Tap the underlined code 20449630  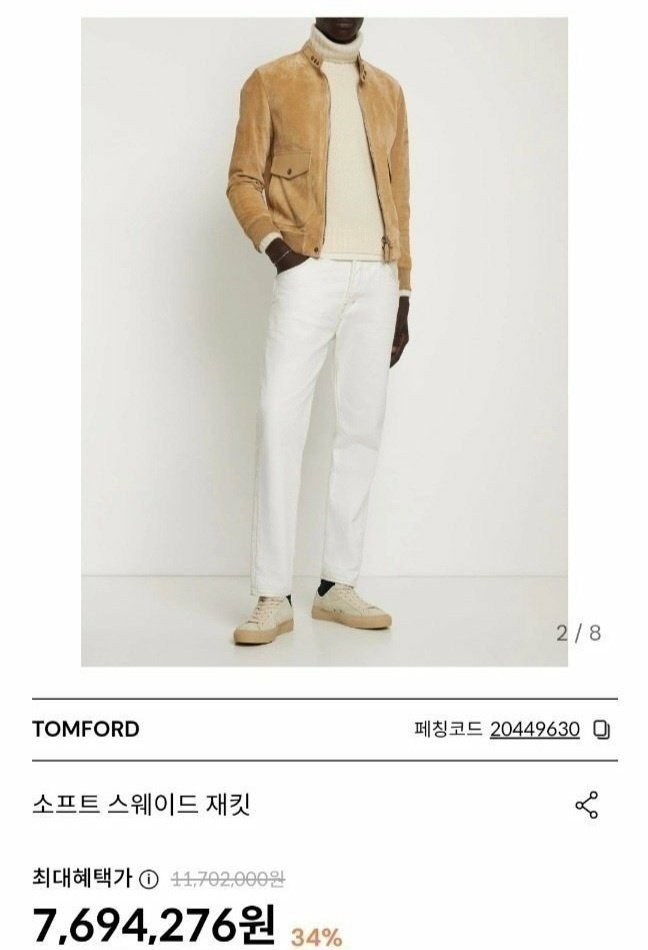click(x=534, y=729)
